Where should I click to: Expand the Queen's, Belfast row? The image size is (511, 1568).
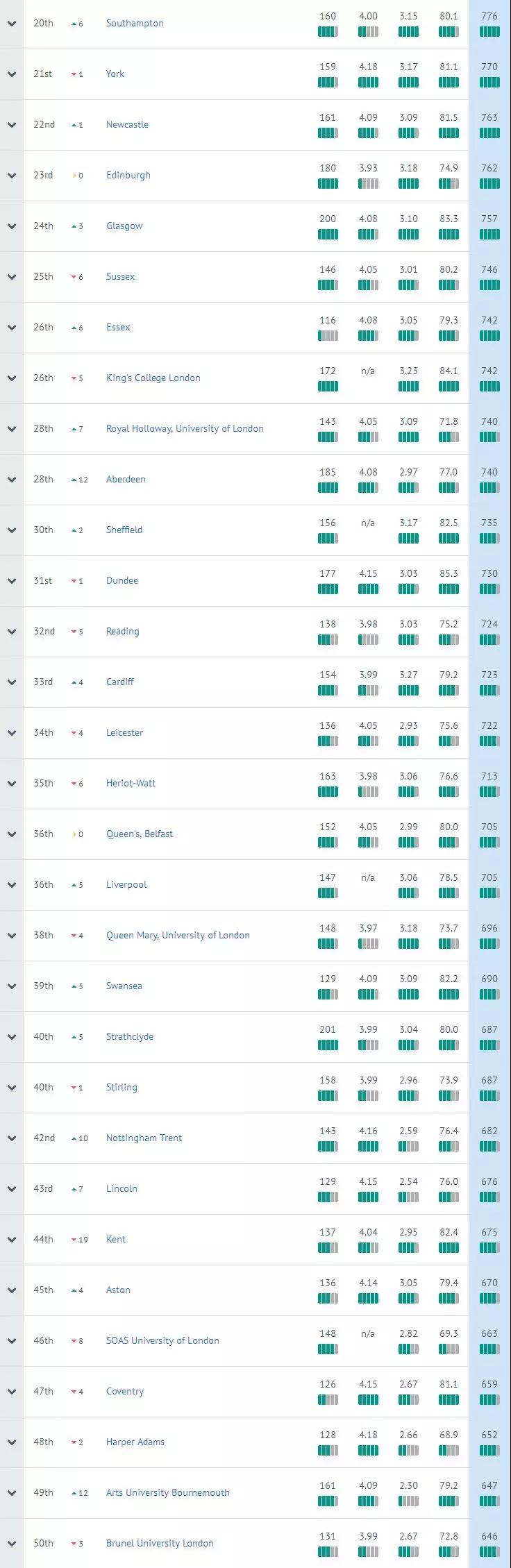coord(12,834)
